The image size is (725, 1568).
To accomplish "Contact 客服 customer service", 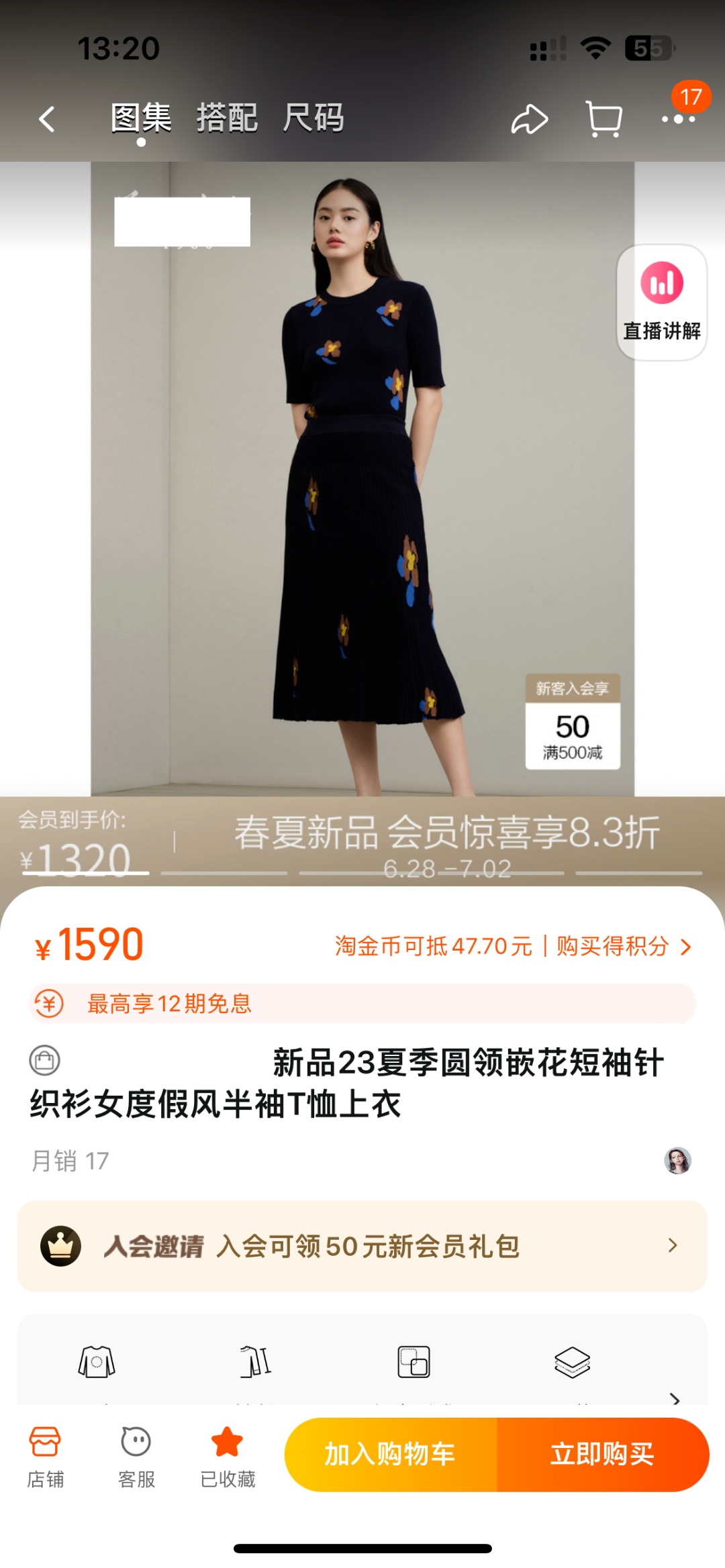I will 136,1456.
